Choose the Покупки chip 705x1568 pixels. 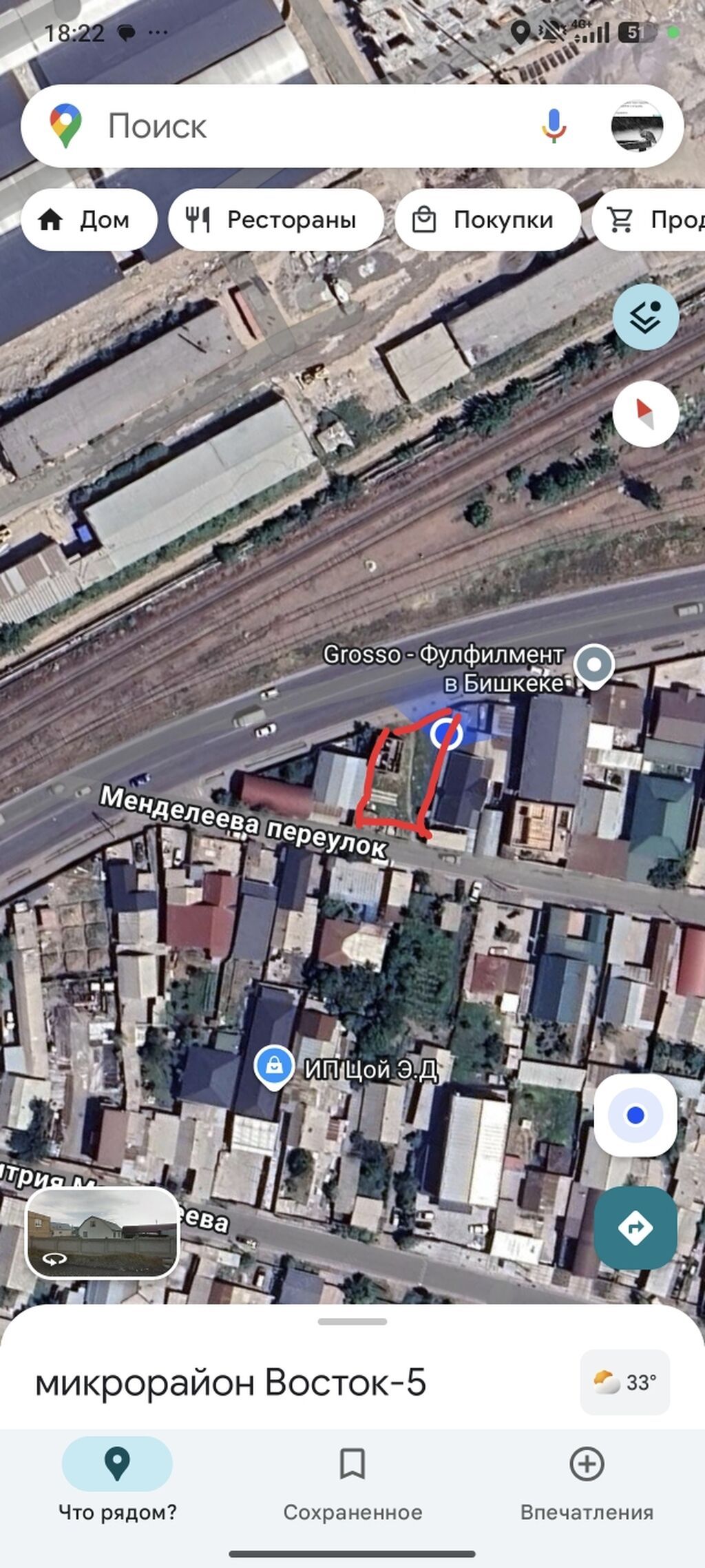coord(487,220)
